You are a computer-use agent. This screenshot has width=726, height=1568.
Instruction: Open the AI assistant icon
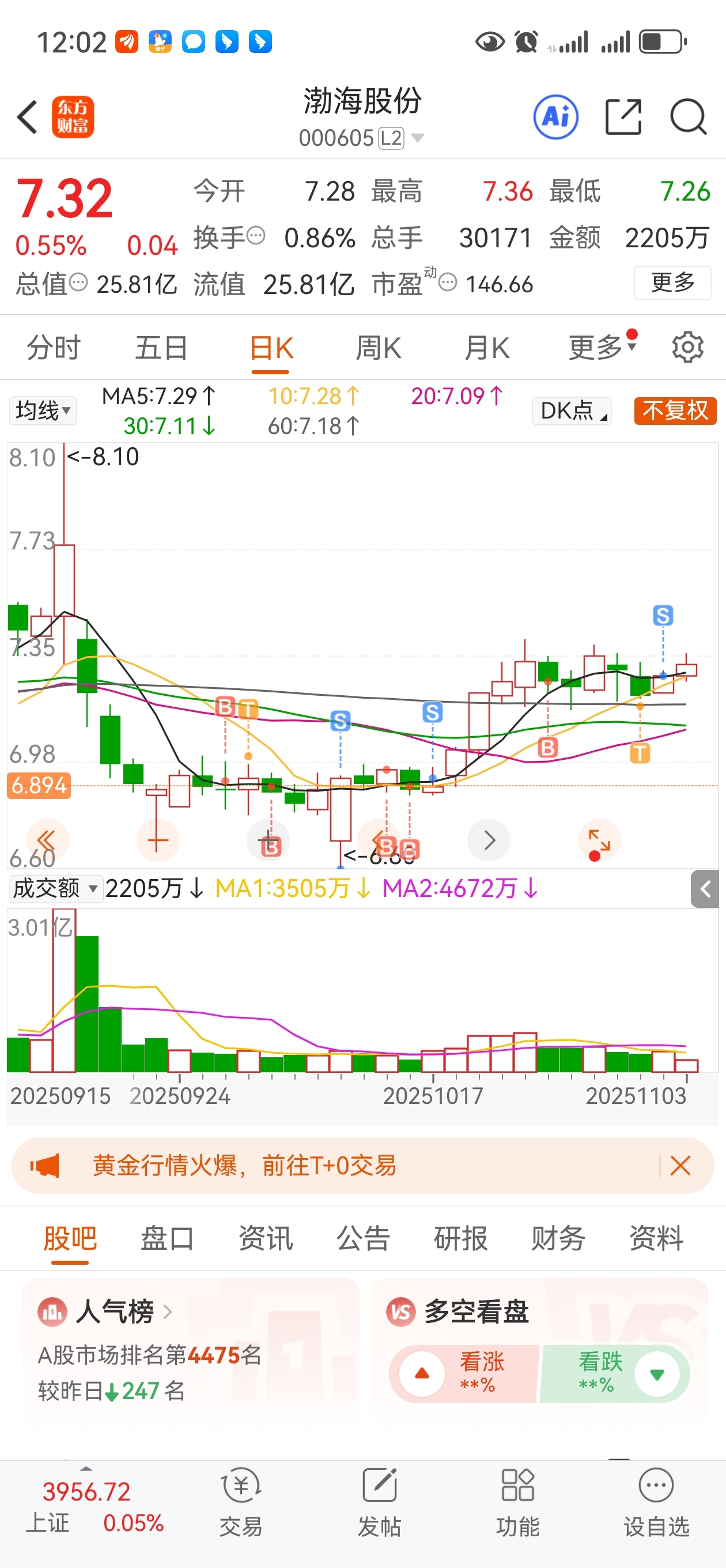click(x=555, y=117)
